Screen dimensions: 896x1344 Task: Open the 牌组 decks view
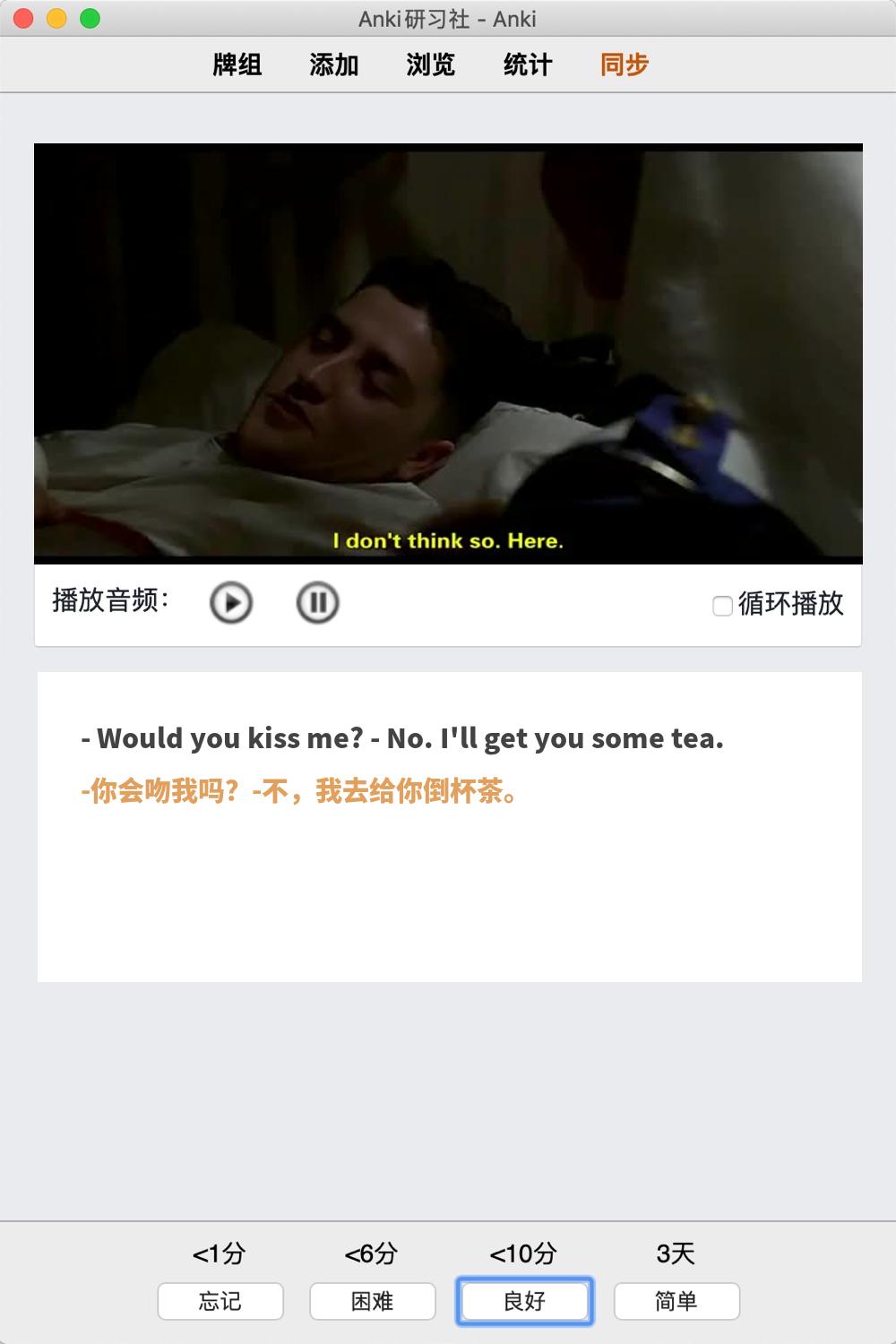[237, 65]
